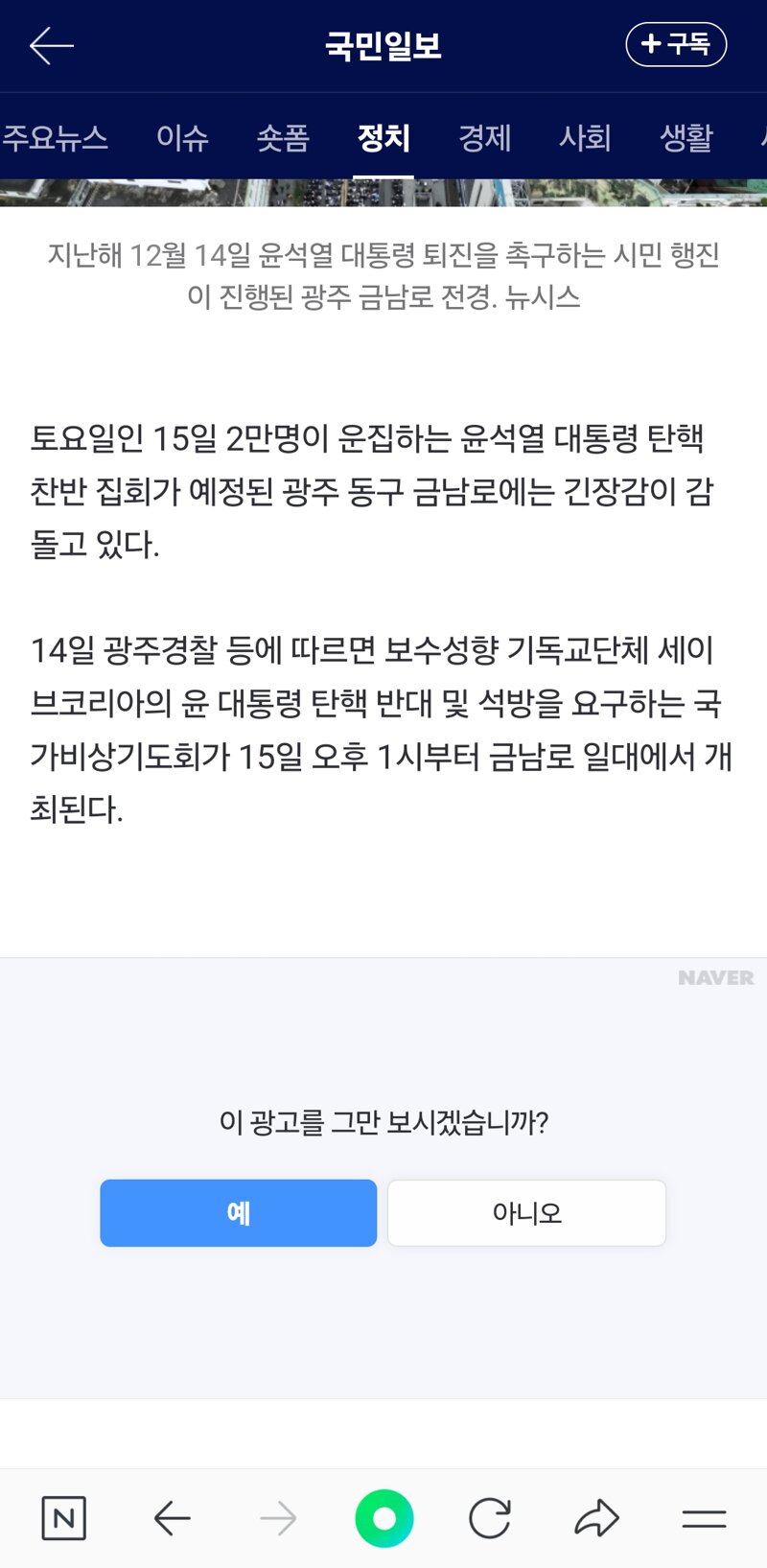Viewport: 767px width, 1568px height.
Task: Go back using the top-left arrow
Action: coord(52,45)
